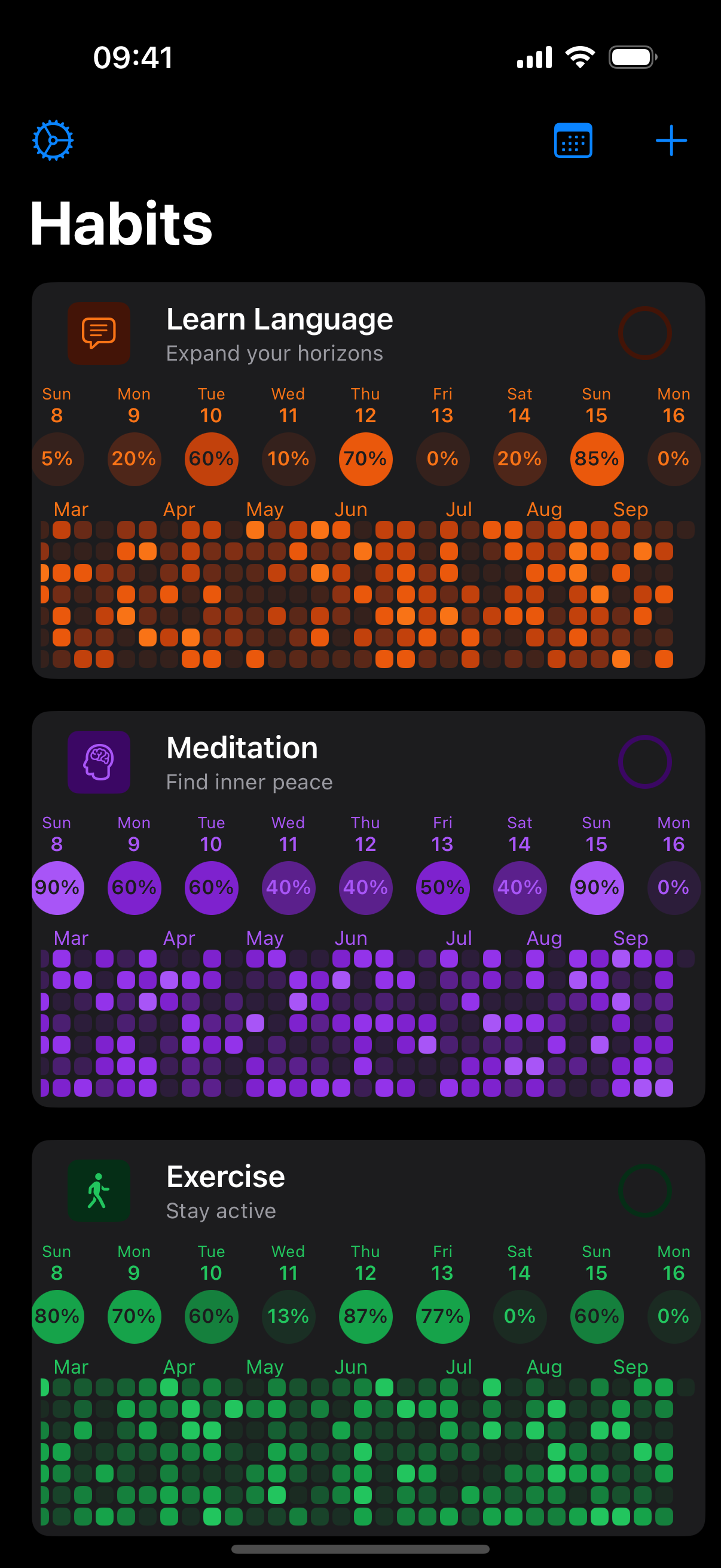Expand the Learn Language habit details
Viewport: 721px width, 1568px height.
(280, 318)
